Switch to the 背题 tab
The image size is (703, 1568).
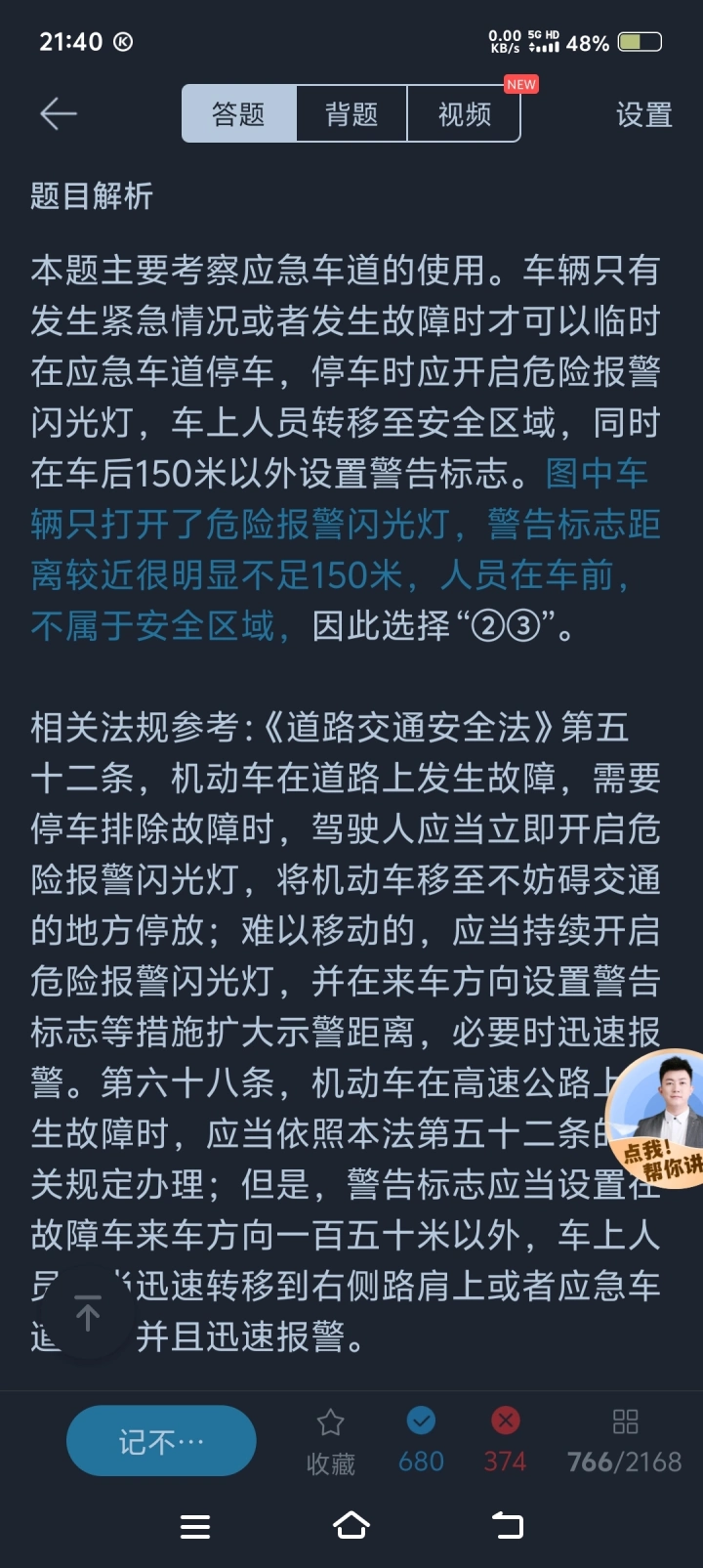tap(351, 114)
